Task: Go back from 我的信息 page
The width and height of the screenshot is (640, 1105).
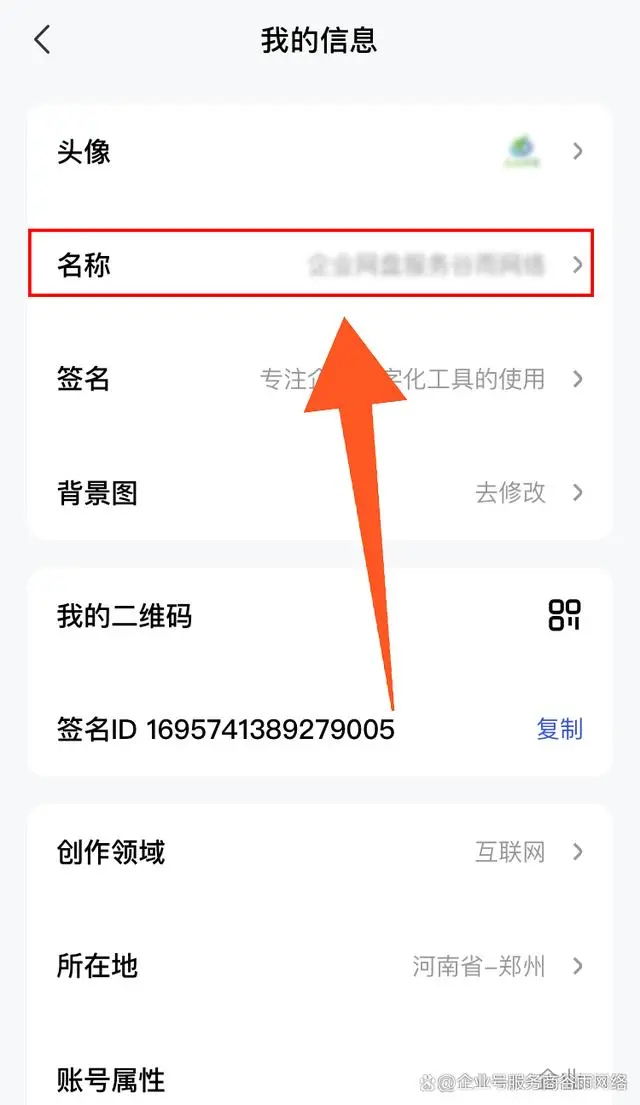Action: [42, 40]
